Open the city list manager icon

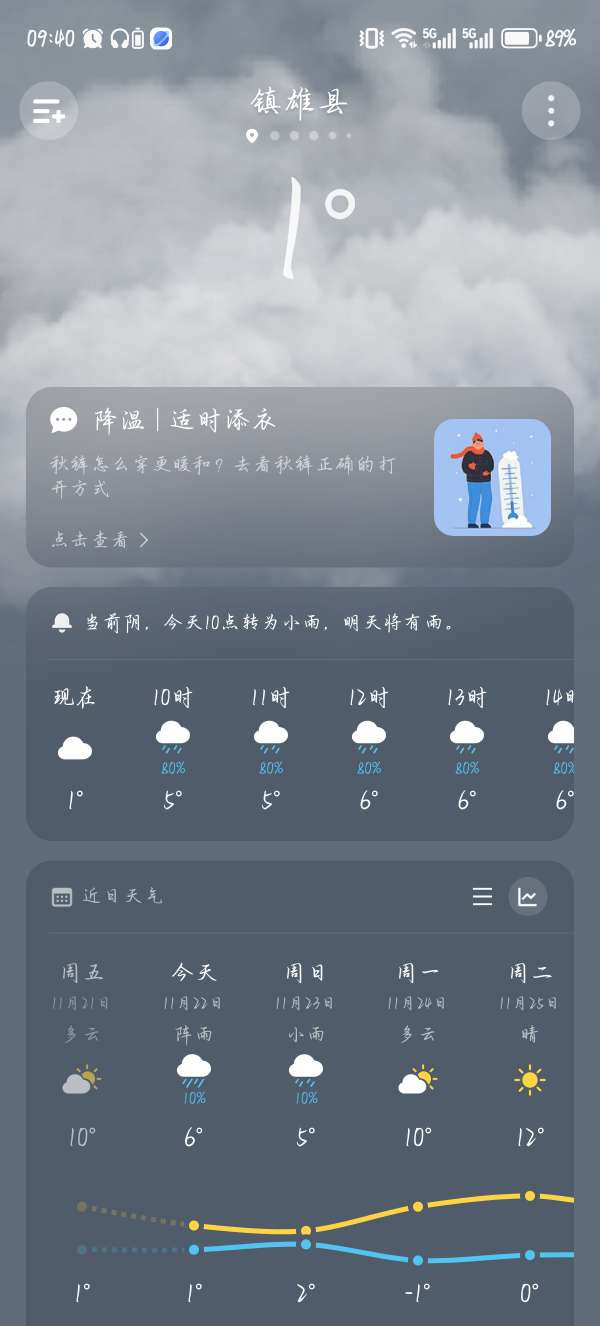pos(48,110)
